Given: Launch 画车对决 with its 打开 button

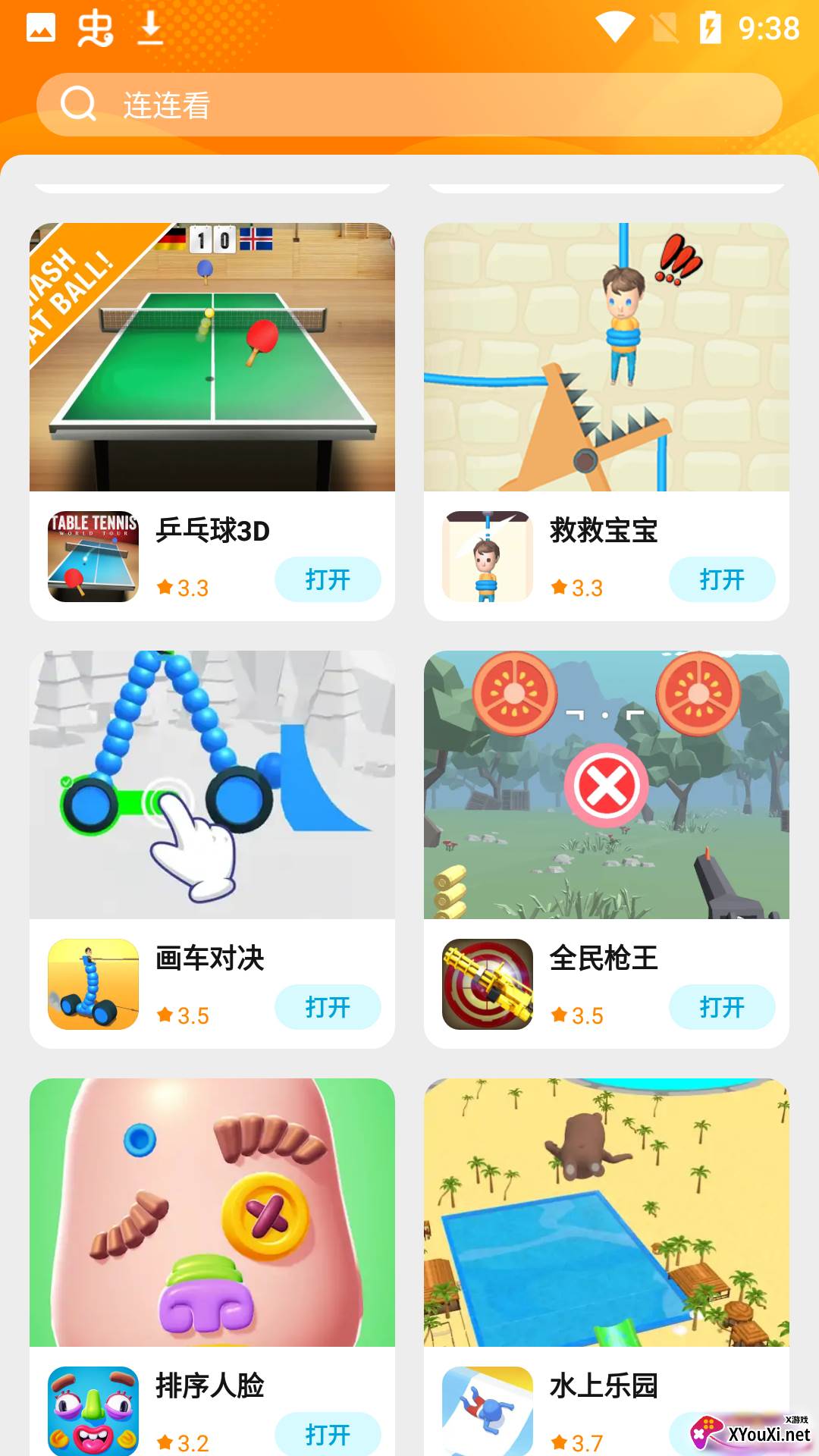Looking at the screenshot, I should (x=328, y=1007).
